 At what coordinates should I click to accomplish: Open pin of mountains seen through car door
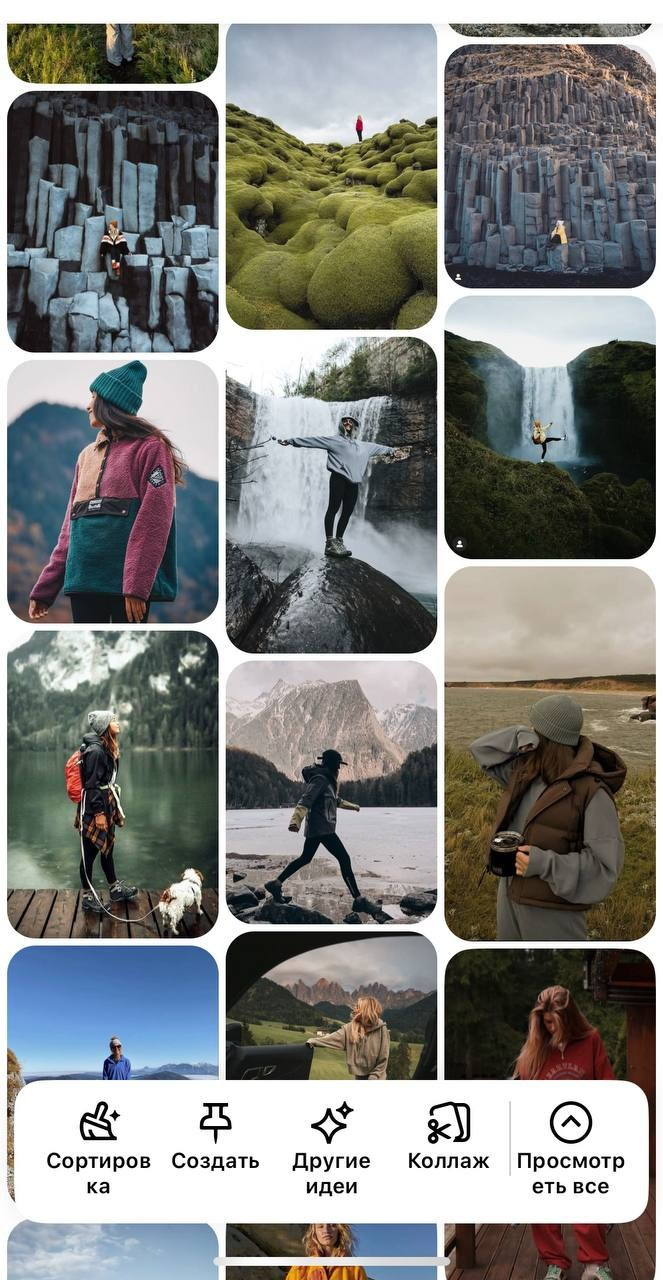[331, 1006]
